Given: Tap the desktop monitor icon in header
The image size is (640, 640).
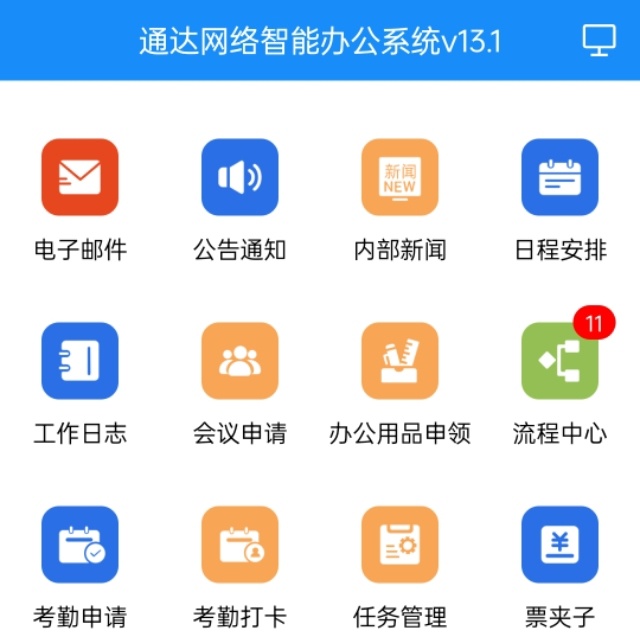Looking at the screenshot, I should (x=599, y=40).
